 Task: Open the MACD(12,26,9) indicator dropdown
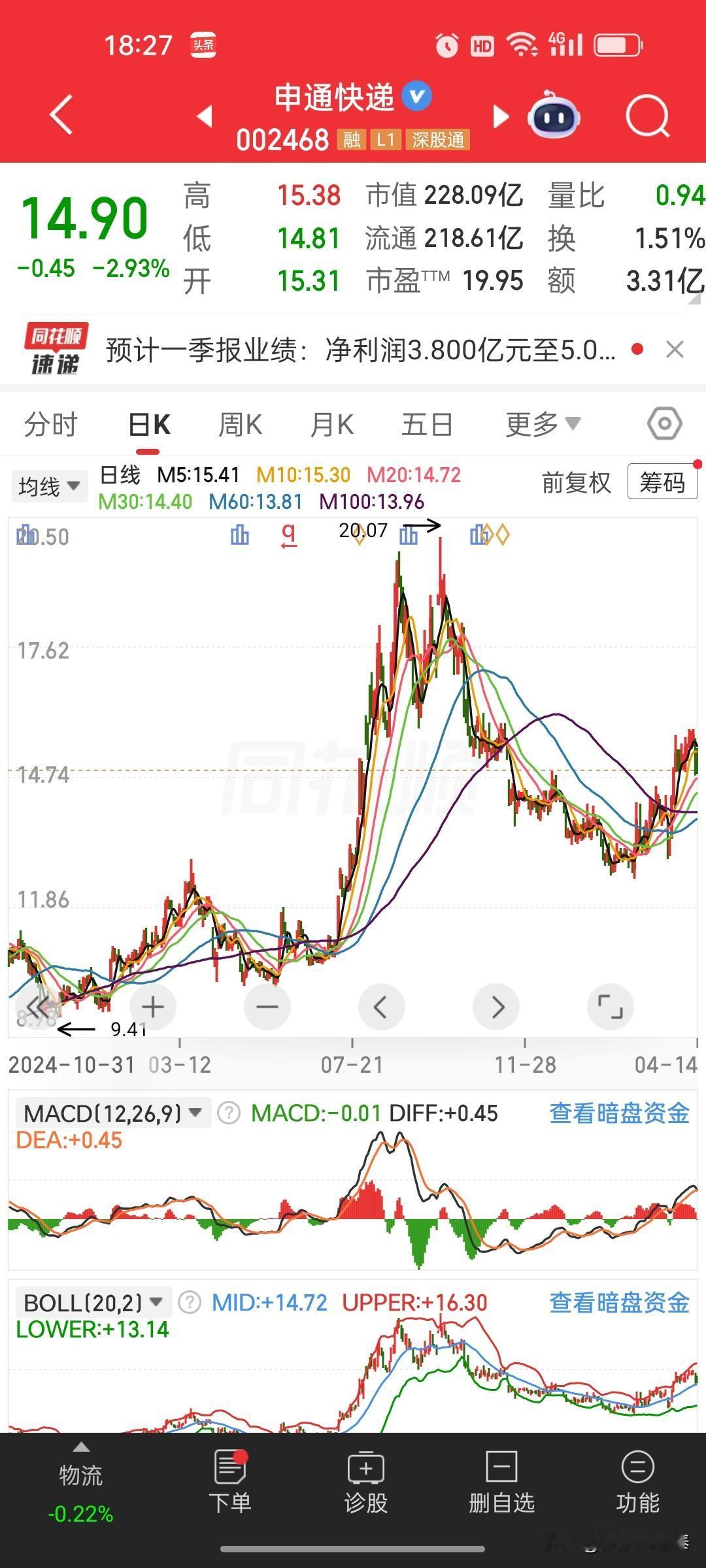click(x=112, y=1112)
